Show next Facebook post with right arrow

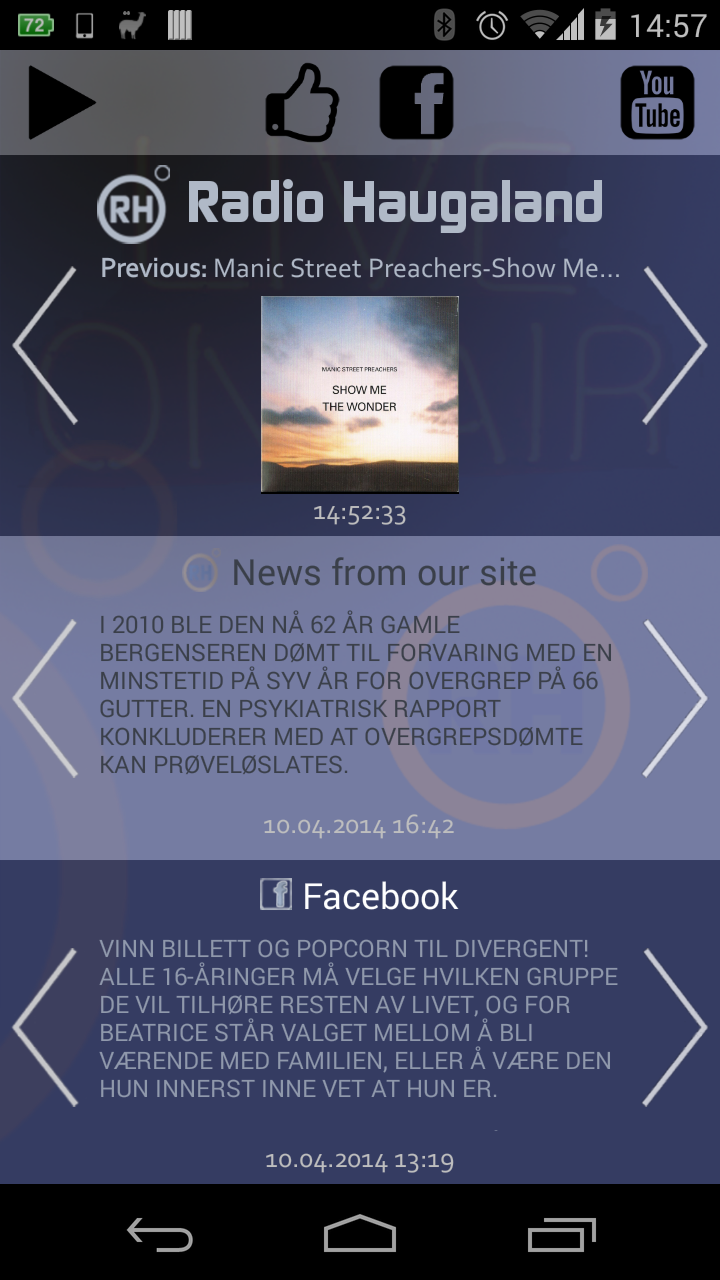pos(675,1027)
